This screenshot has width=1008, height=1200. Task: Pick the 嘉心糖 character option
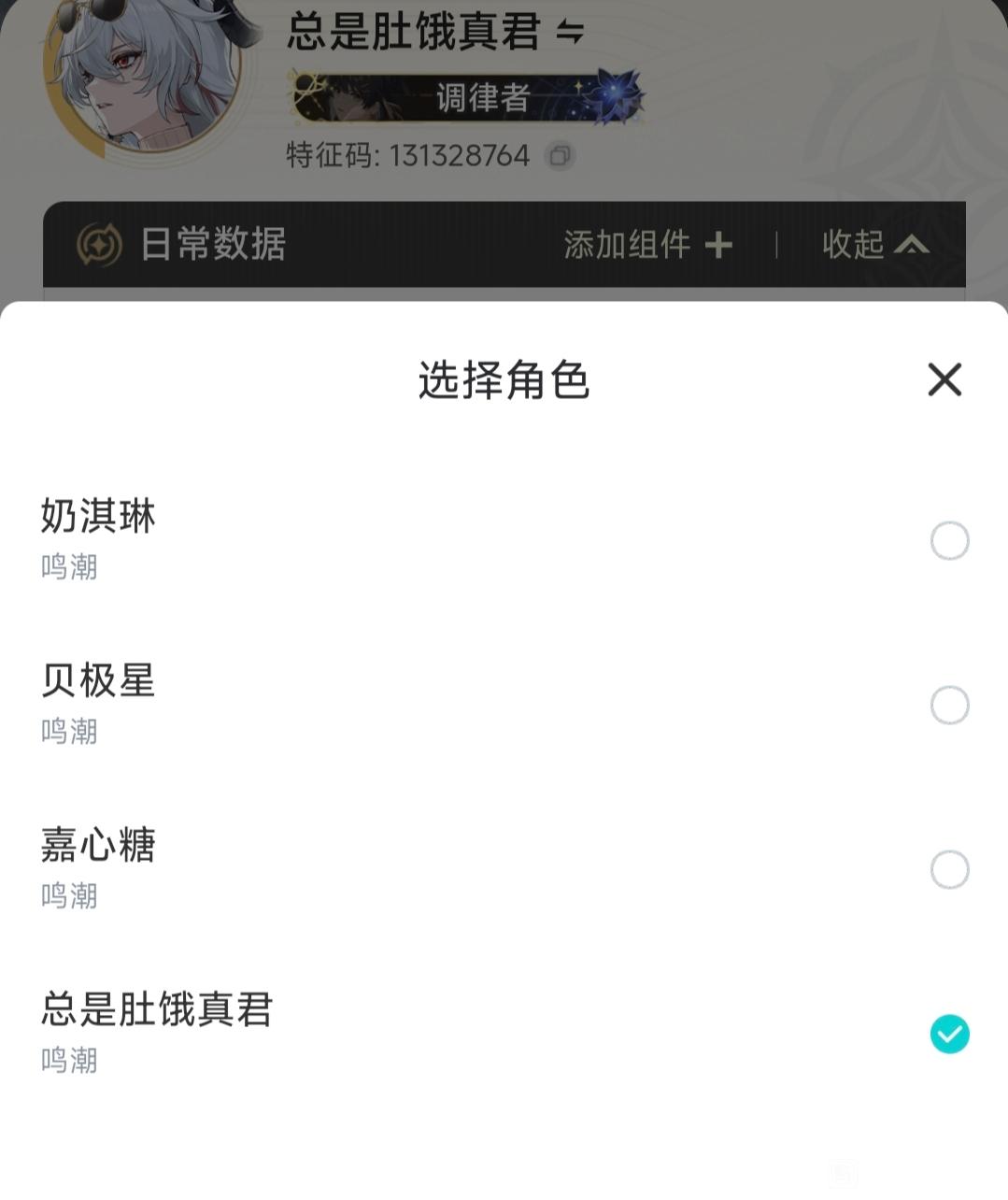[x=949, y=869]
